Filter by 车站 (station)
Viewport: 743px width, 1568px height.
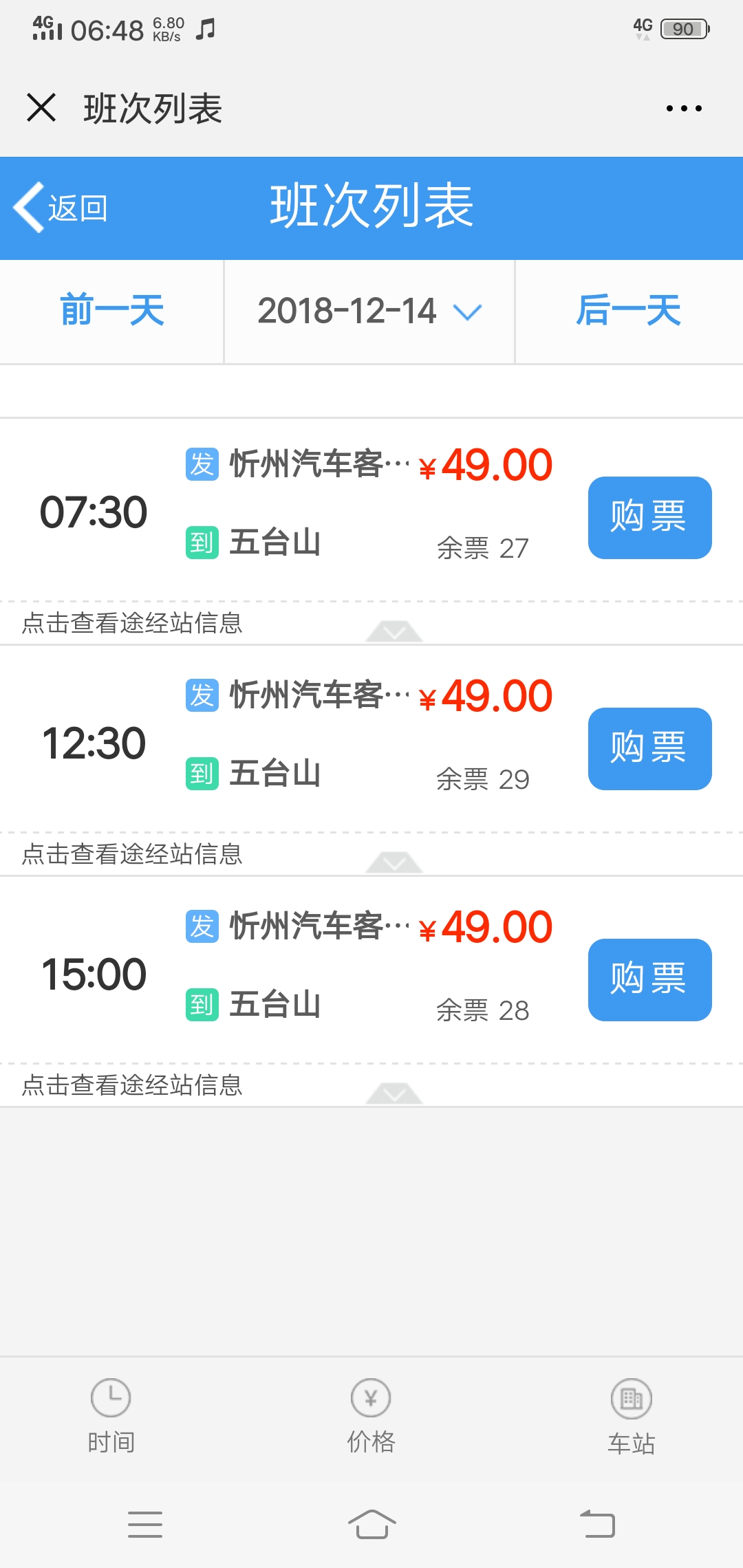tap(631, 1417)
